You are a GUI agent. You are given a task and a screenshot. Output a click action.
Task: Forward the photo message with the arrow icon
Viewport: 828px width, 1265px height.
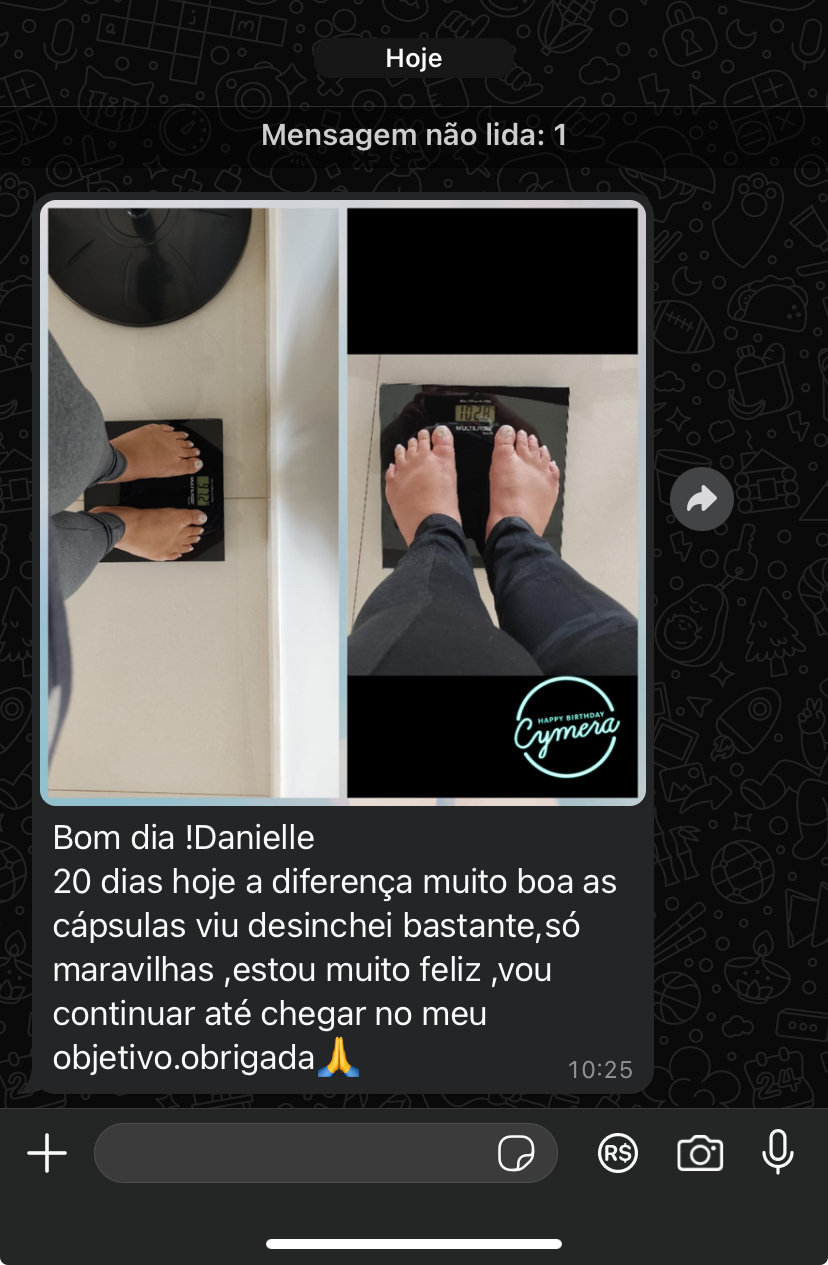pyautogui.click(x=702, y=498)
